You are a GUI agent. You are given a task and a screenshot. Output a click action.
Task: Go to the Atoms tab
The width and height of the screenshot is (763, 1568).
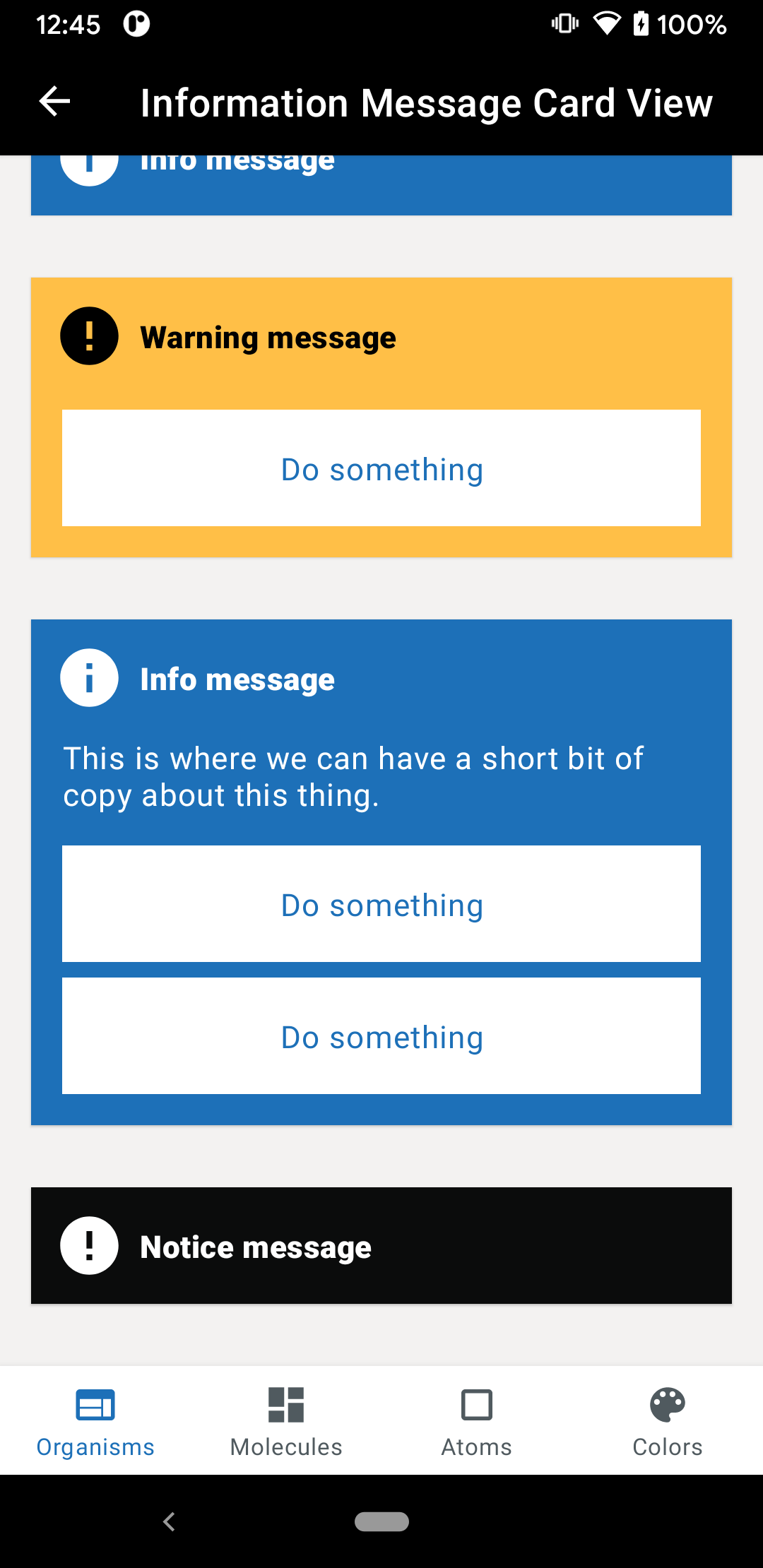point(477,1420)
